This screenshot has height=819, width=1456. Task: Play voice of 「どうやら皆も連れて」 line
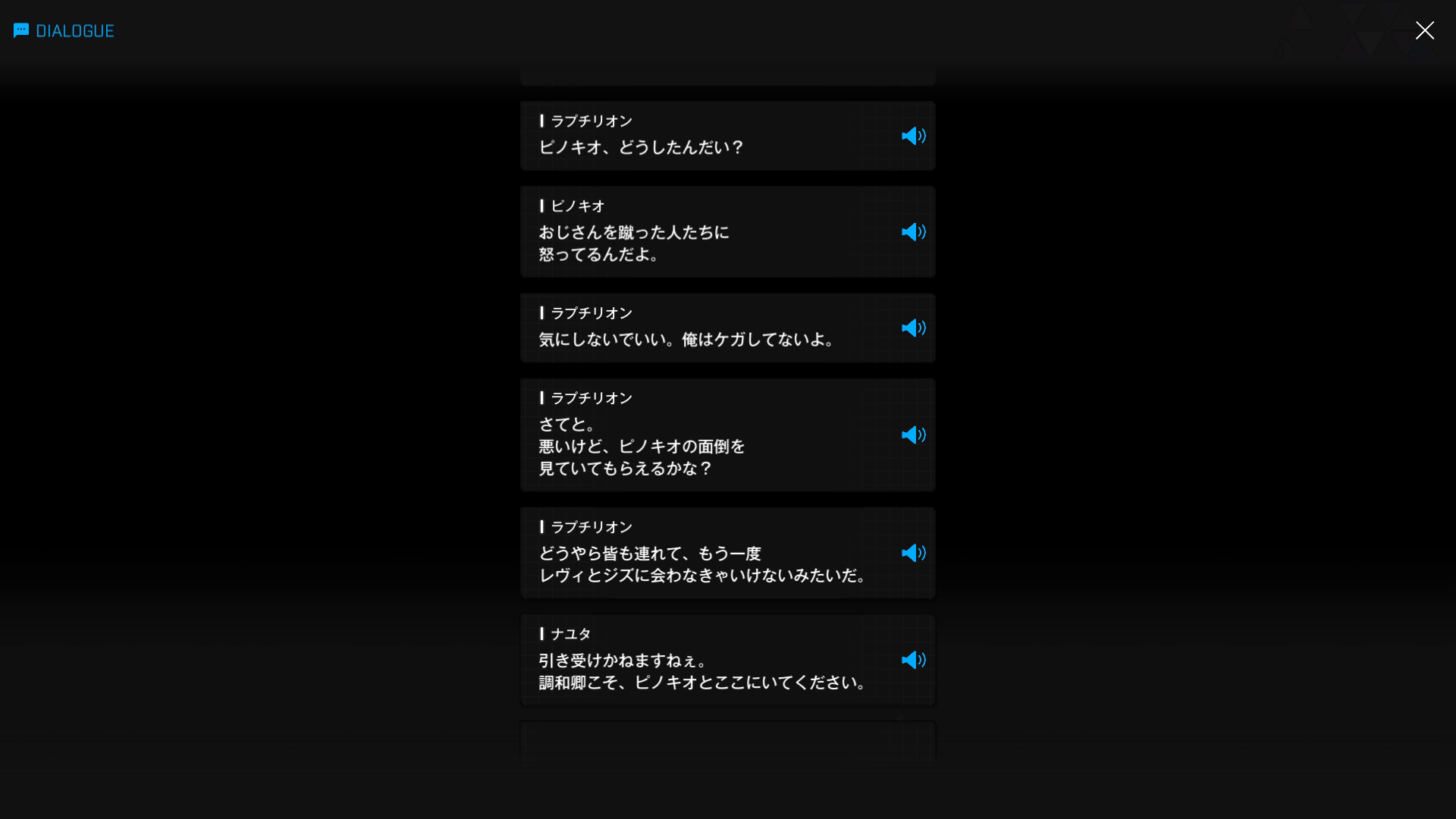coord(913,554)
